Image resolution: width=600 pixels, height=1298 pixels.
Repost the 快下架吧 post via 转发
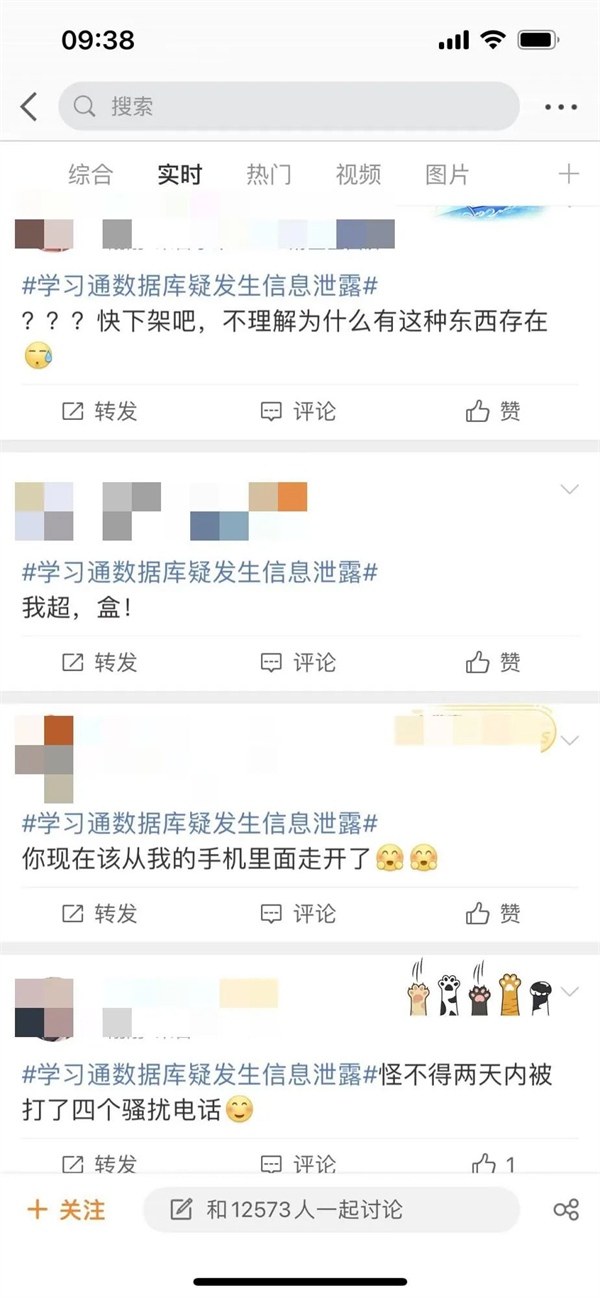point(99,411)
